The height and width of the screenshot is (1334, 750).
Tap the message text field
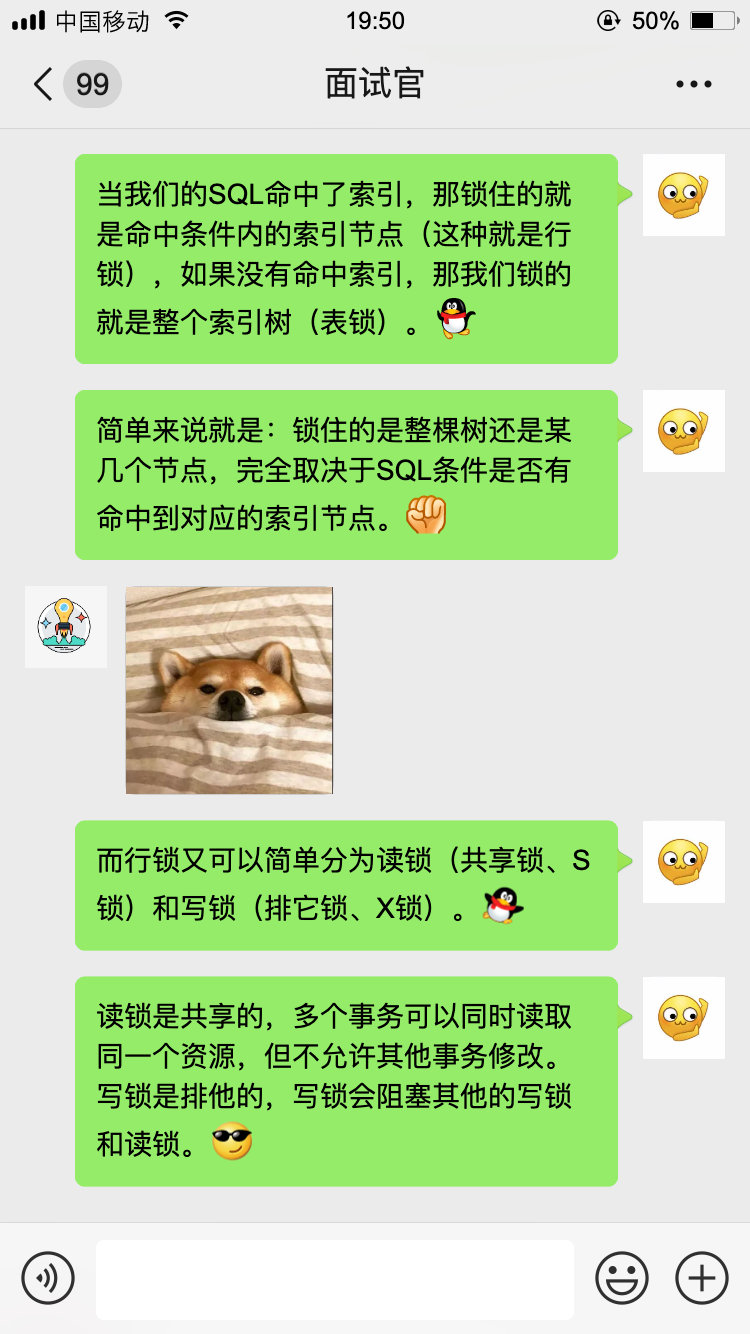tap(334, 1279)
